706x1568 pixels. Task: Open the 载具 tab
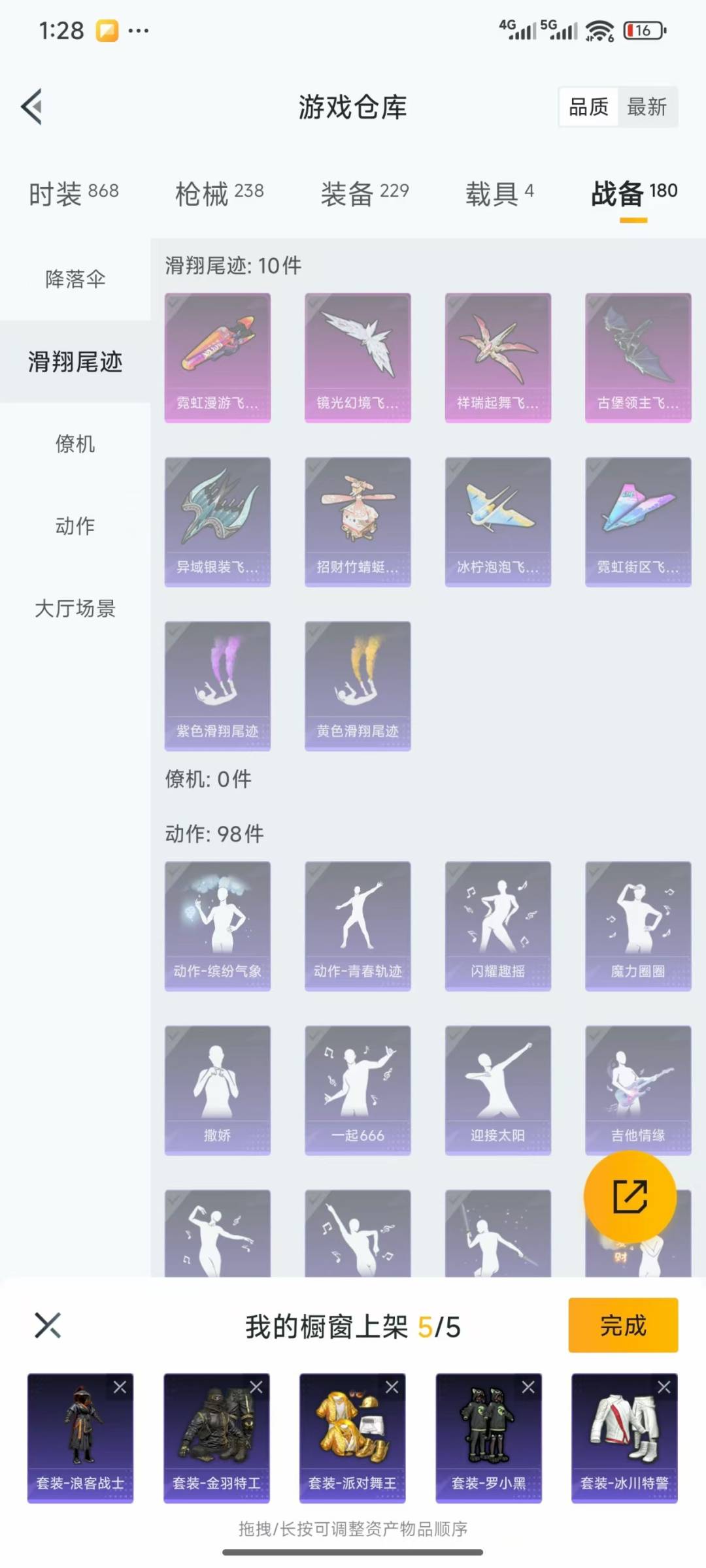click(499, 193)
